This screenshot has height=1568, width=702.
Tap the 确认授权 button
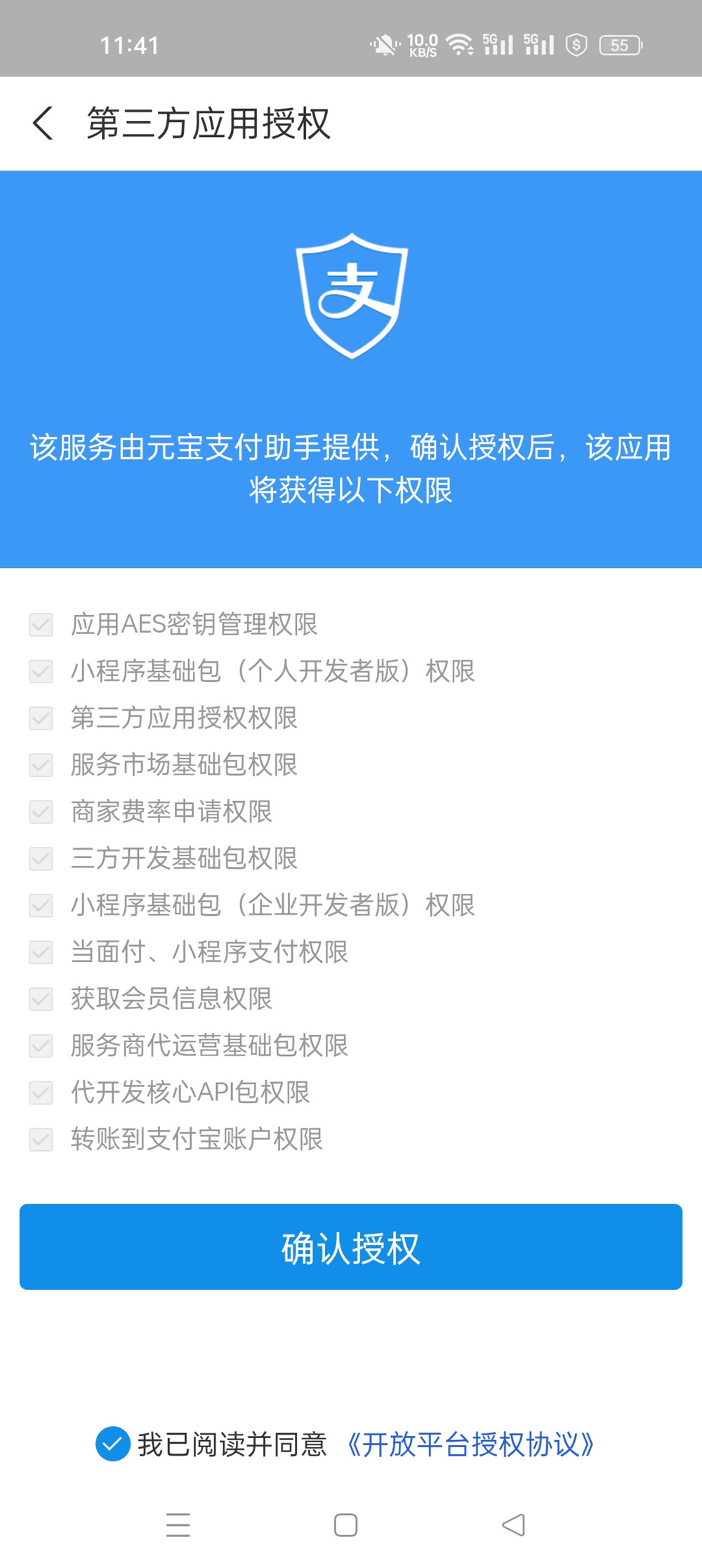tap(351, 1247)
